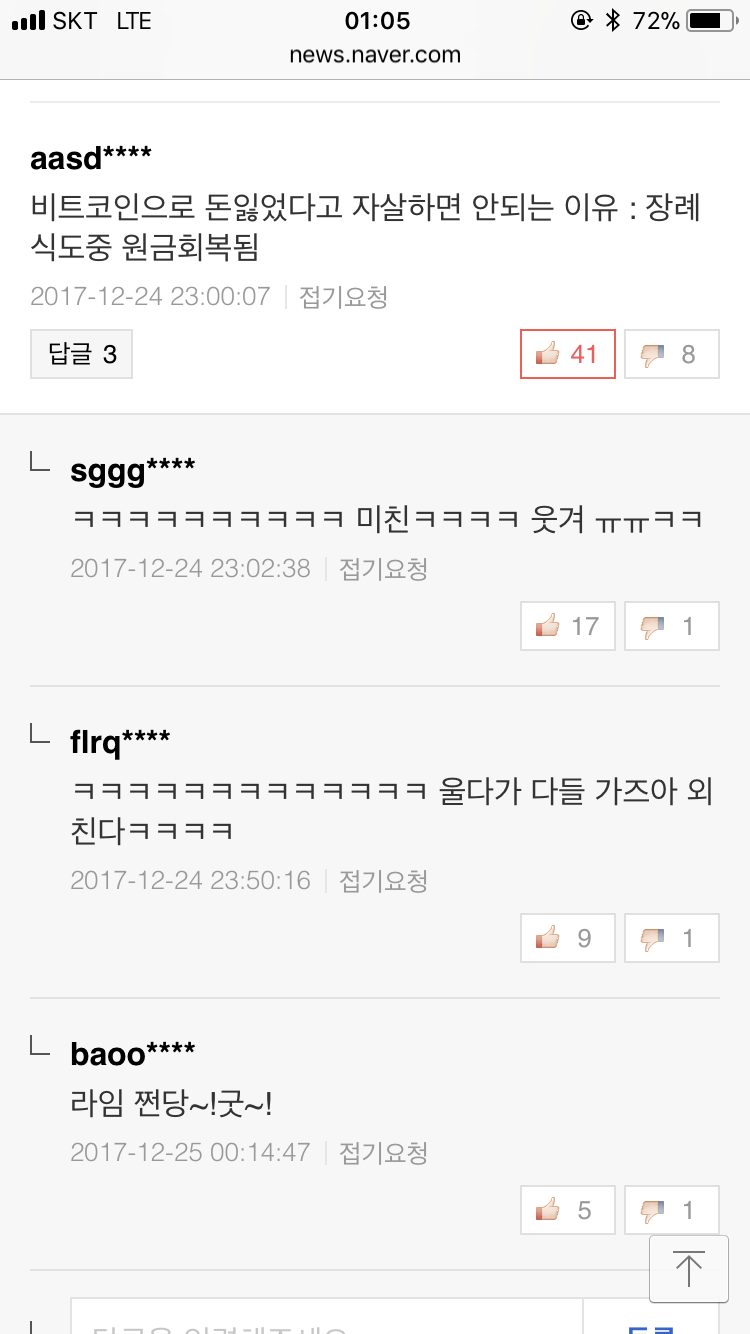Like the reply from baoo****
Viewport: 750px width, 1334px height.
click(x=567, y=1211)
